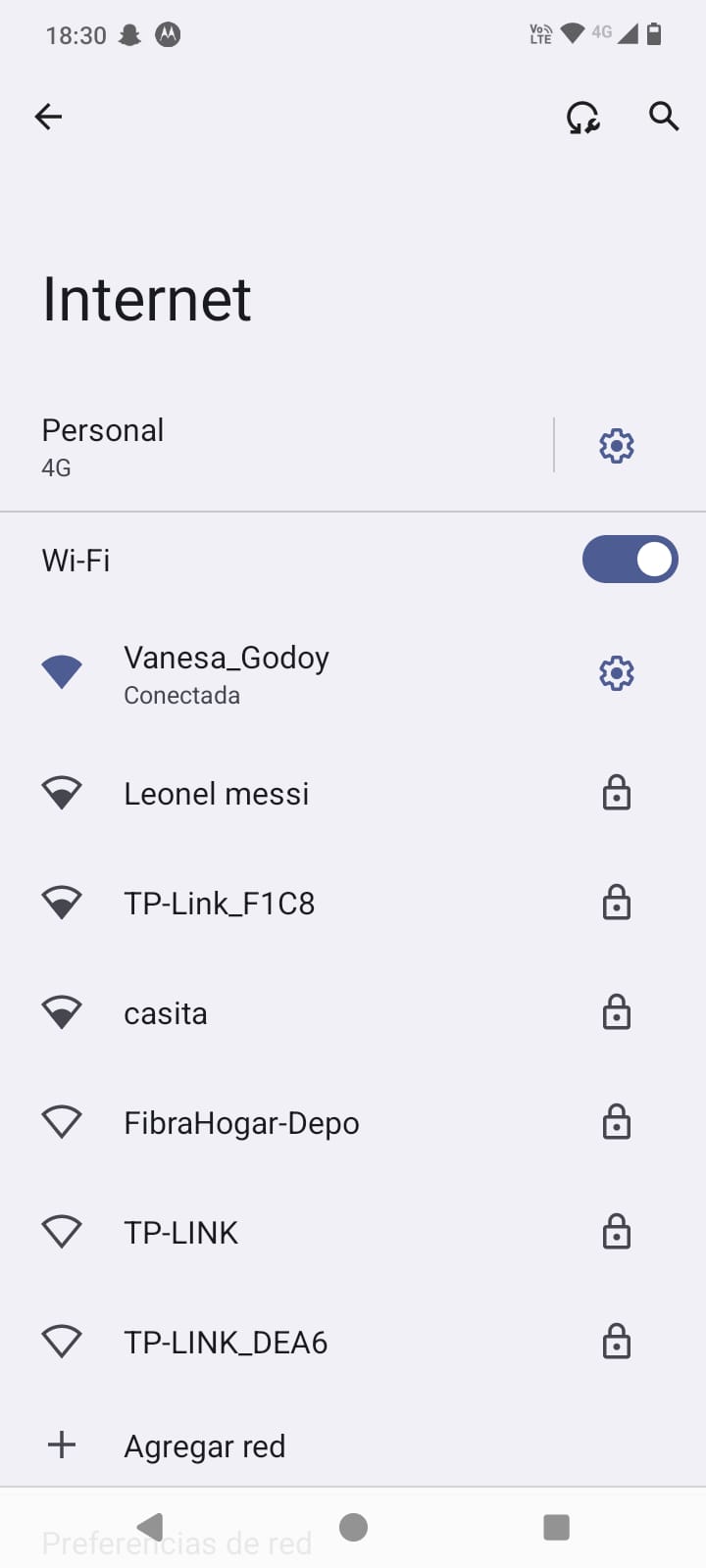Join the TP-LINK_DEA6 network
706x1568 pixels.
pos(294,1343)
